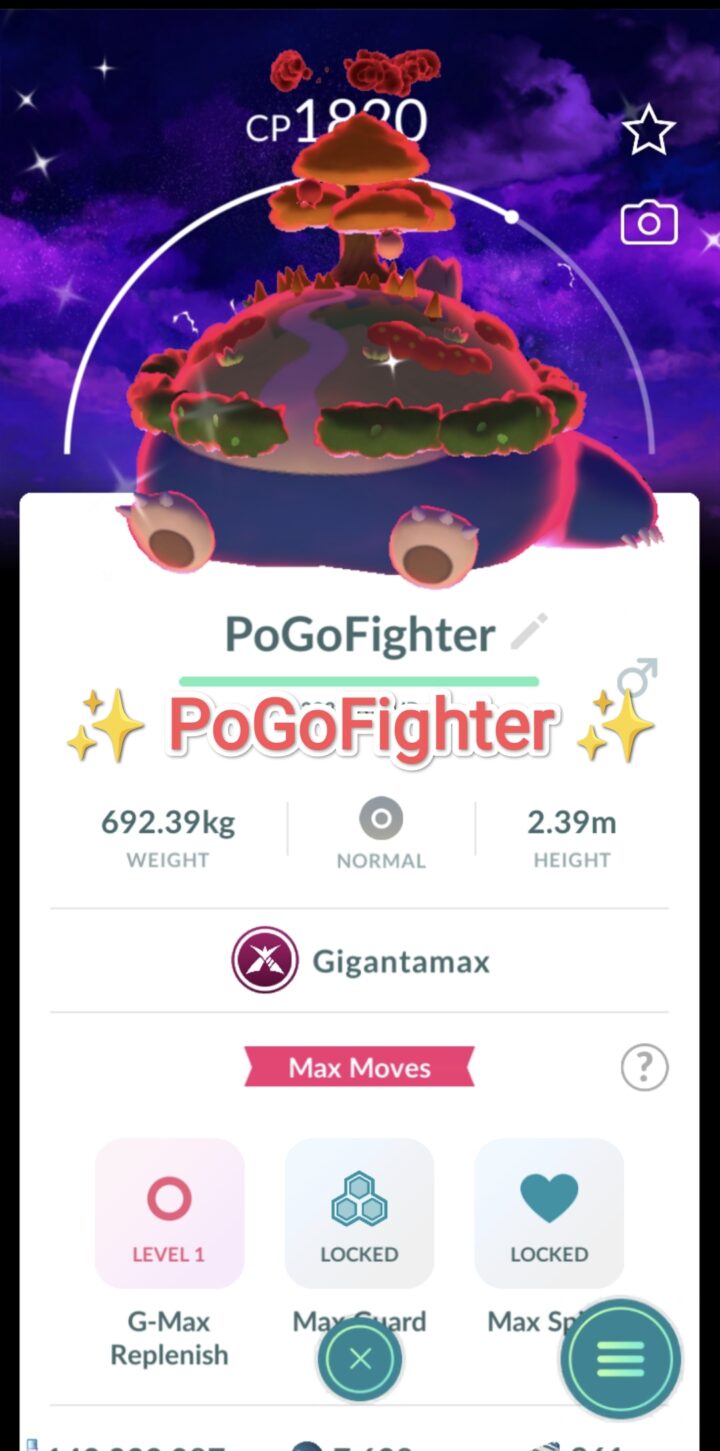This screenshot has width=720, height=1451.
Task: Open the Max Moves help question mark
Action: (644, 1068)
